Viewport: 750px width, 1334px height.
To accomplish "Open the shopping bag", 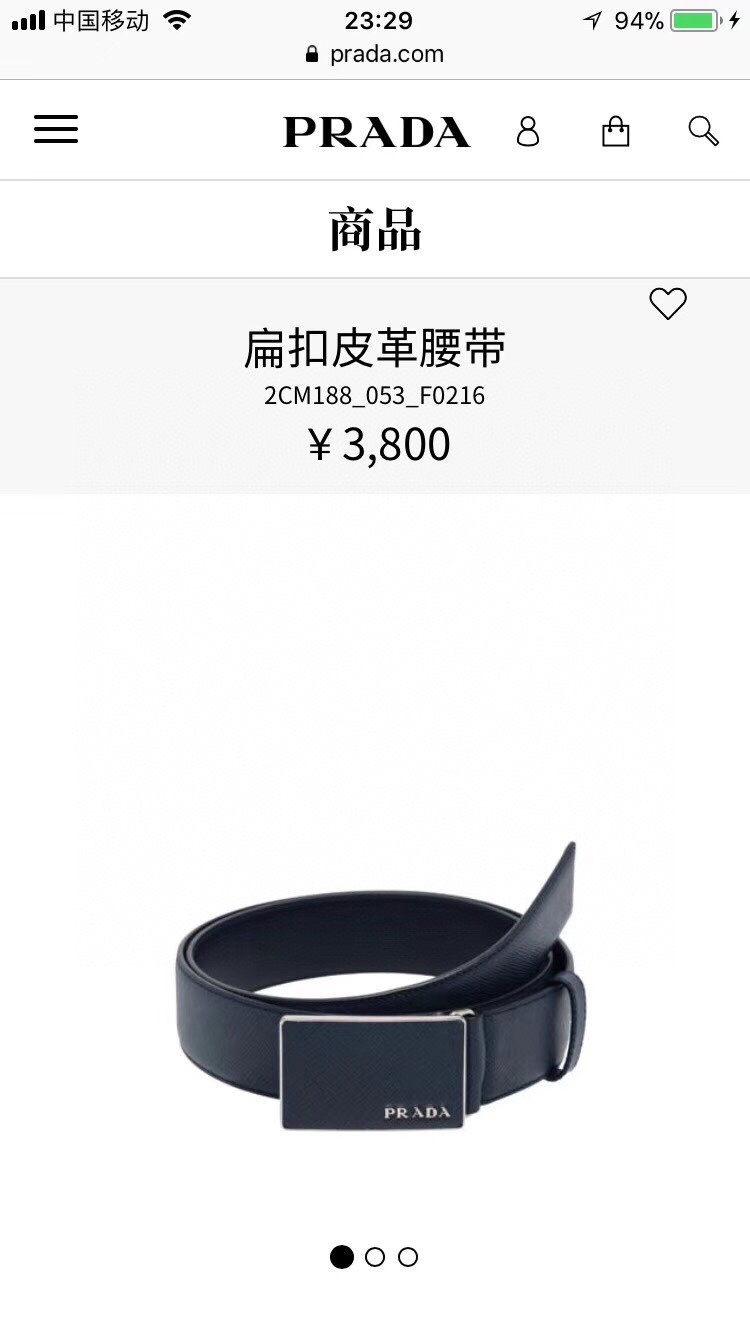I will (616, 131).
